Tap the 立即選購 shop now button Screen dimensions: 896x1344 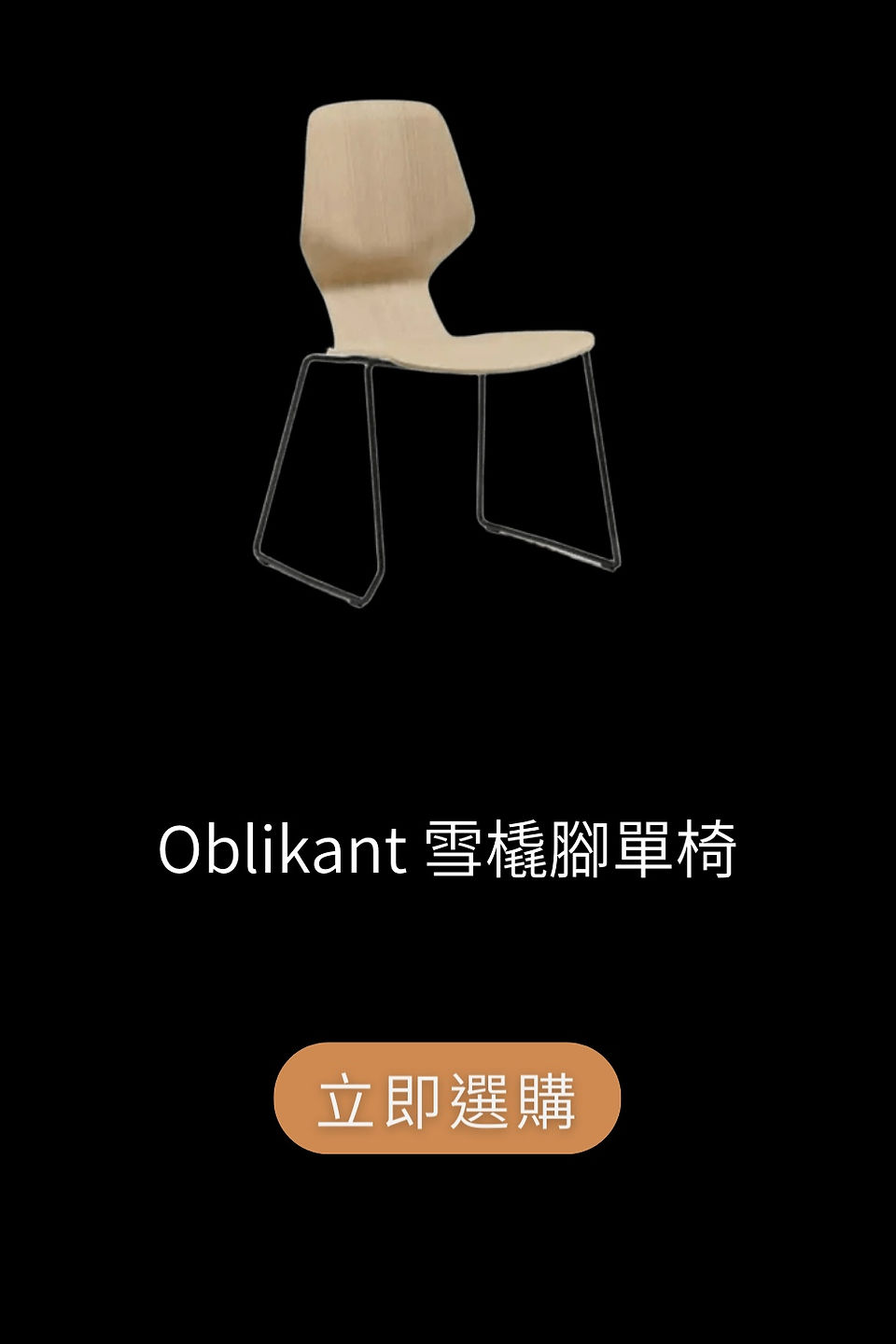coord(447,1098)
